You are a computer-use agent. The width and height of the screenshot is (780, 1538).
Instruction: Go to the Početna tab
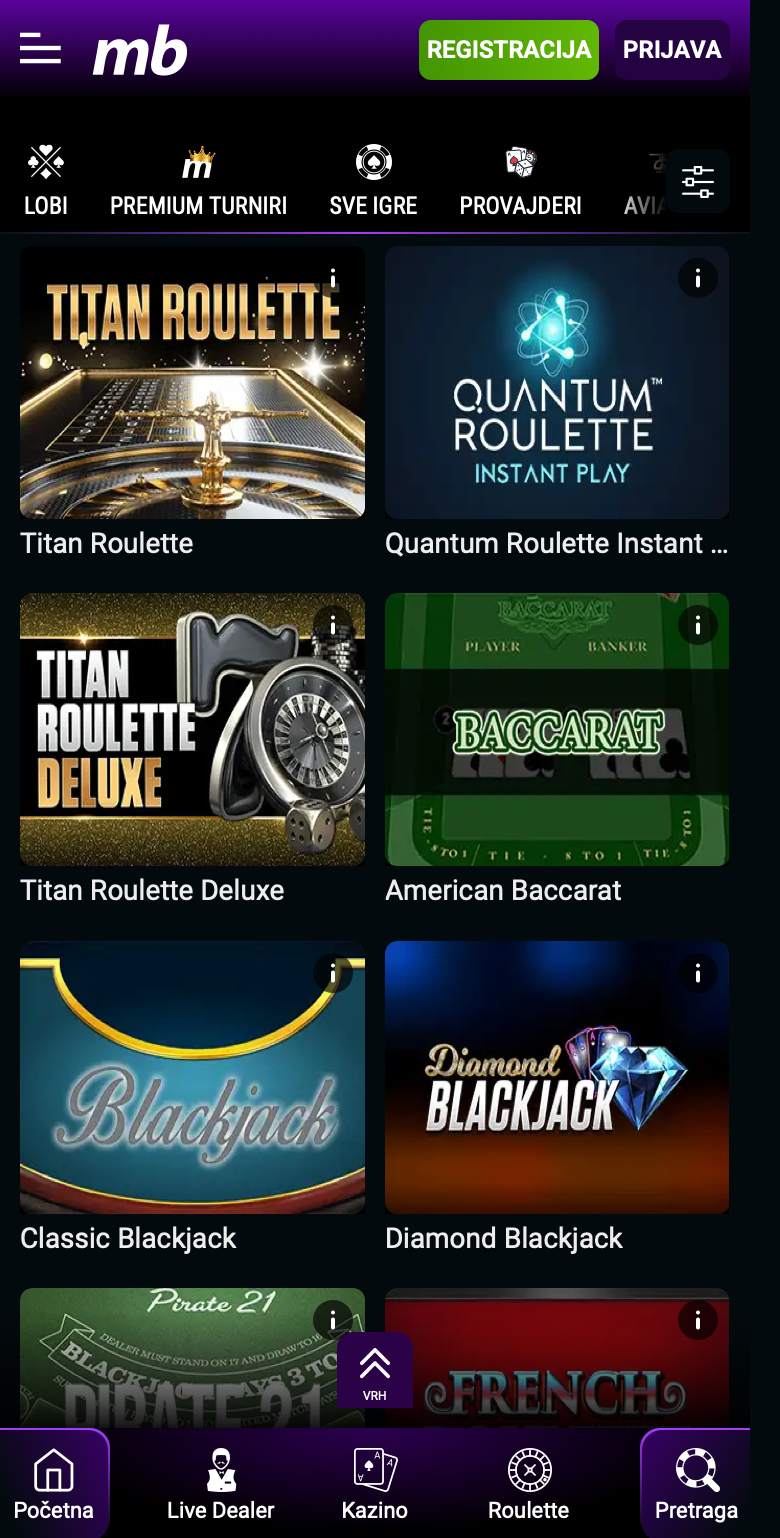tap(54, 1483)
